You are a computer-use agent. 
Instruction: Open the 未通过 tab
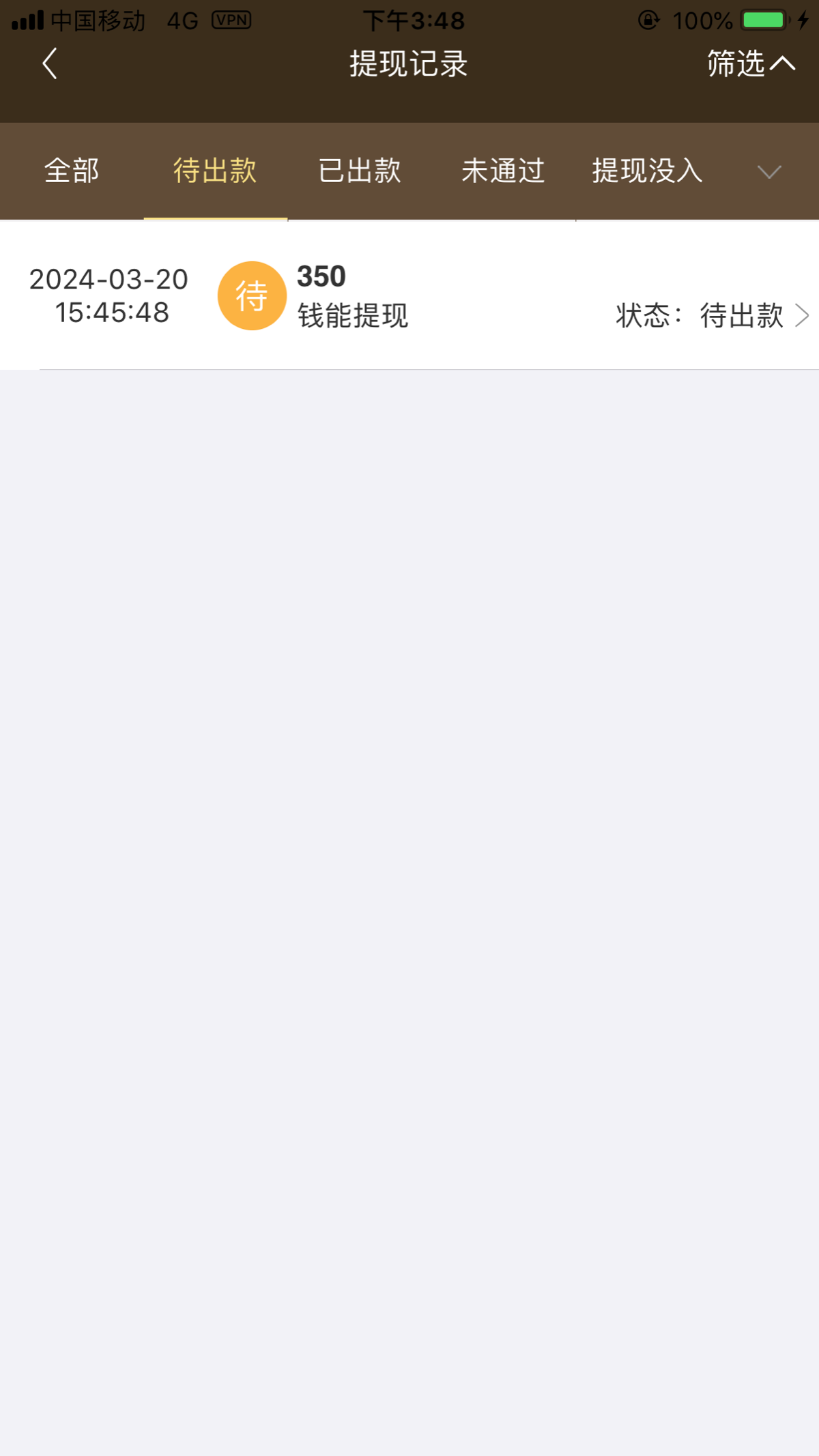click(x=503, y=171)
